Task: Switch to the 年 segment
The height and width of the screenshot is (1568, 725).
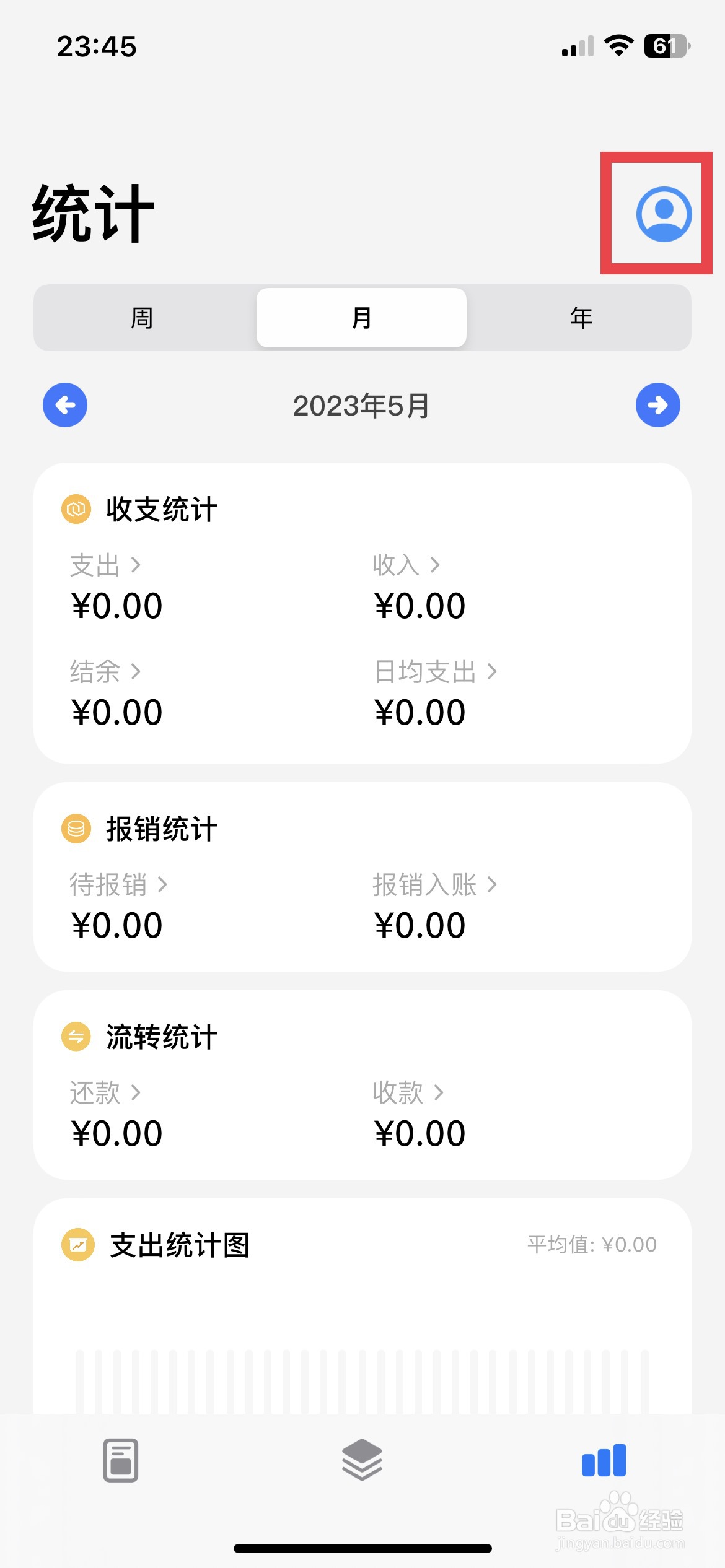Action: [x=581, y=318]
